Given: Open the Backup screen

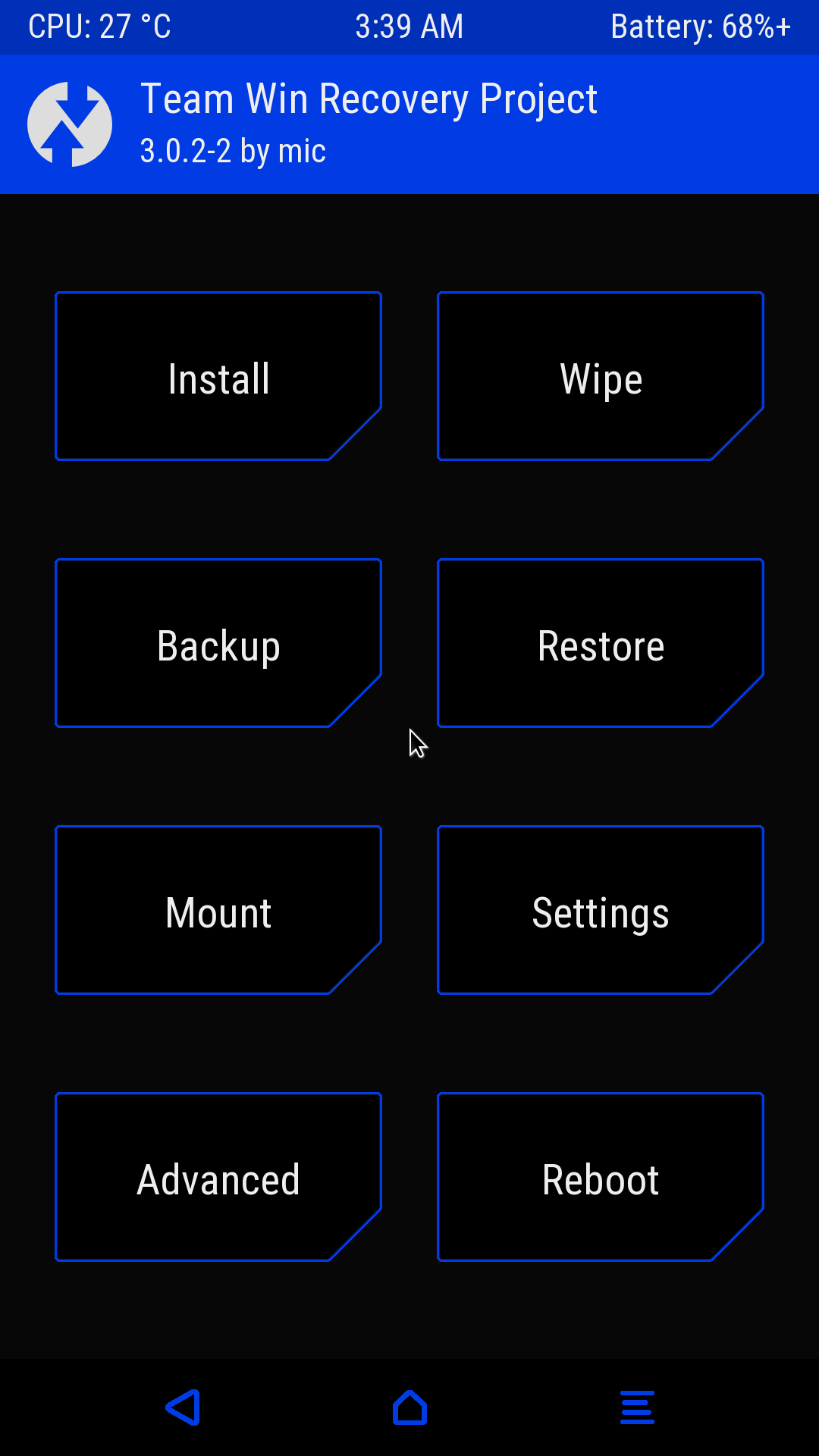Looking at the screenshot, I should point(218,644).
